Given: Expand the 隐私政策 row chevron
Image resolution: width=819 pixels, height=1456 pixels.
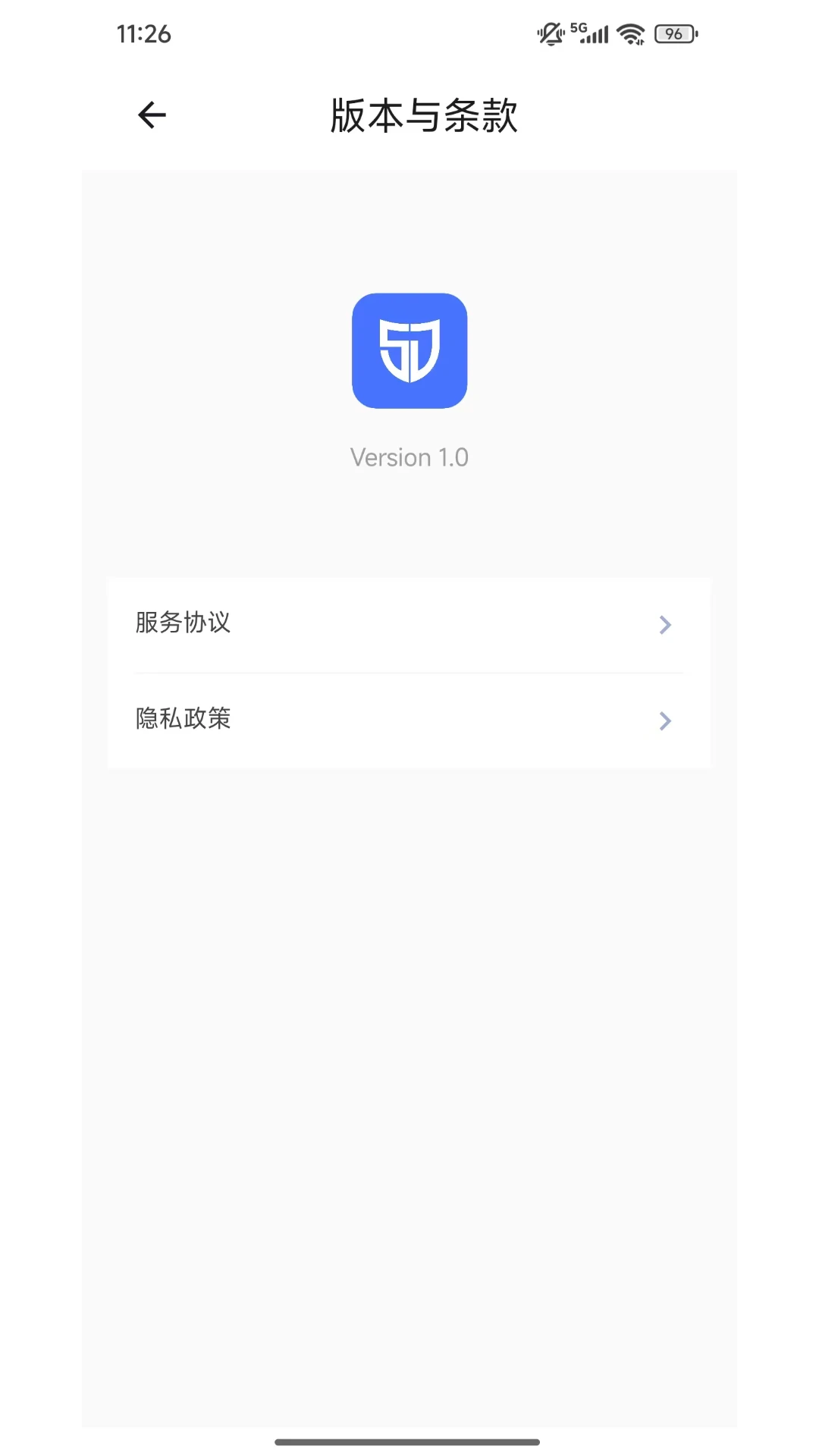Looking at the screenshot, I should pyautogui.click(x=665, y=720).
